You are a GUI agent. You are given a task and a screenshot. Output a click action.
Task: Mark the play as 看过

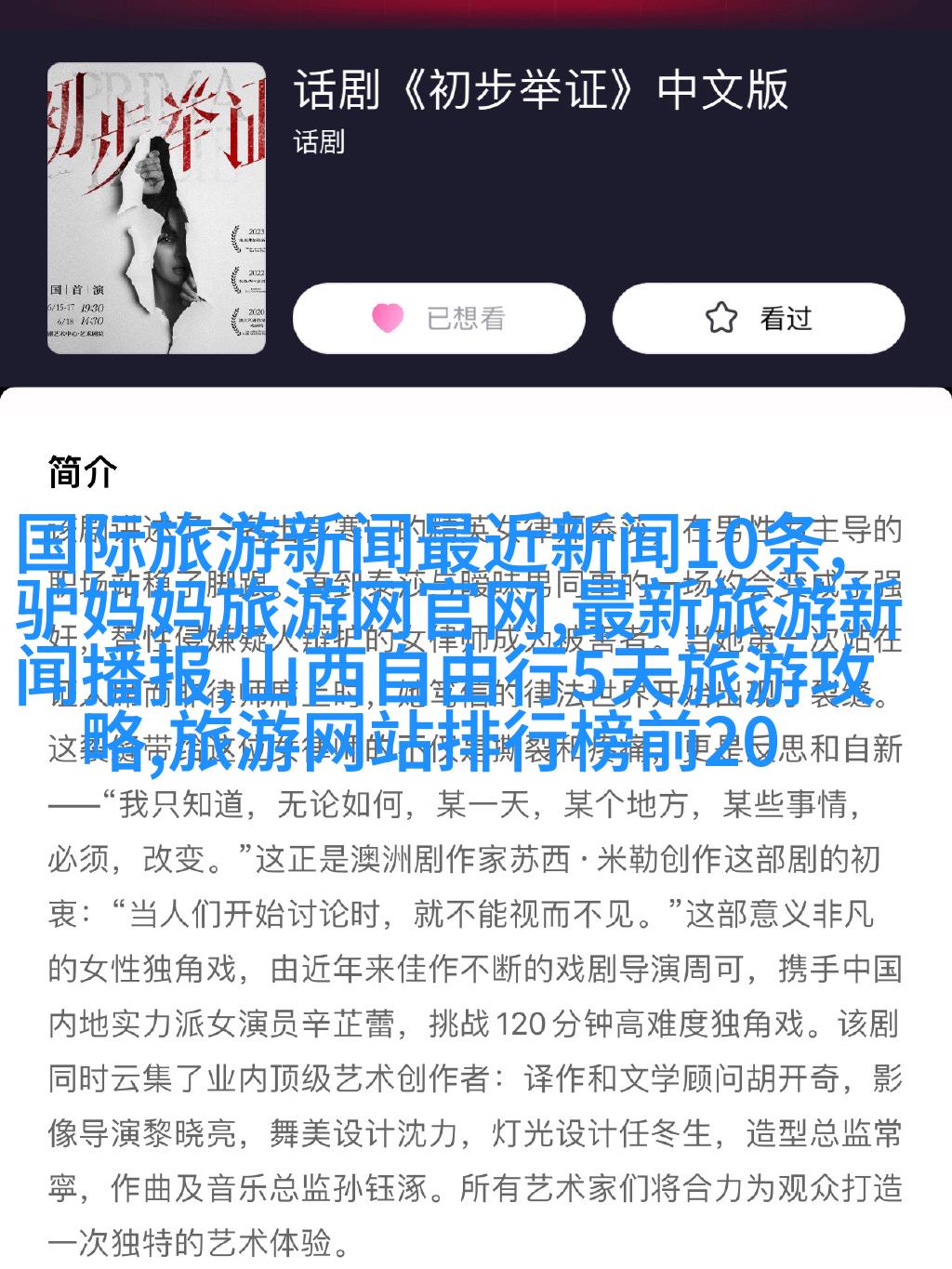tap(758, 319)
